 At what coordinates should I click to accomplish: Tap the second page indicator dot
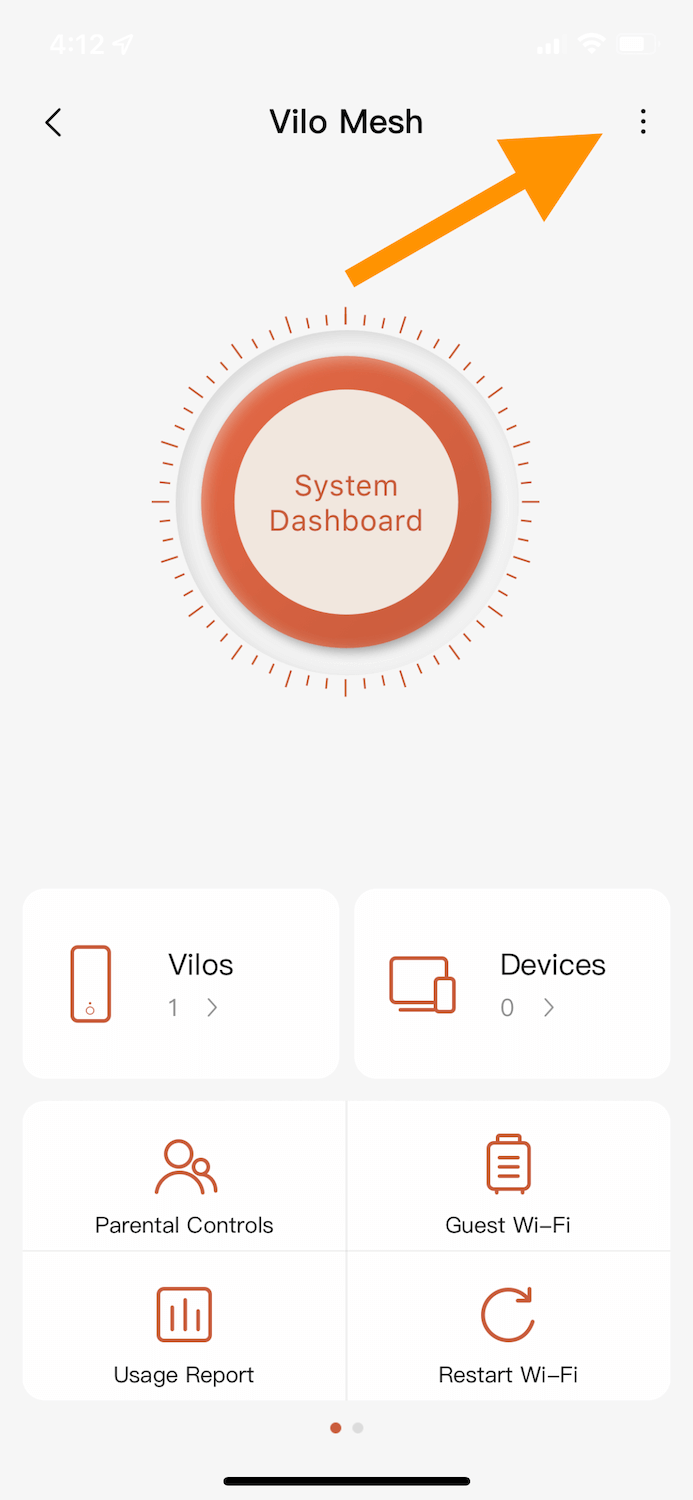(x=358, y=1428)
